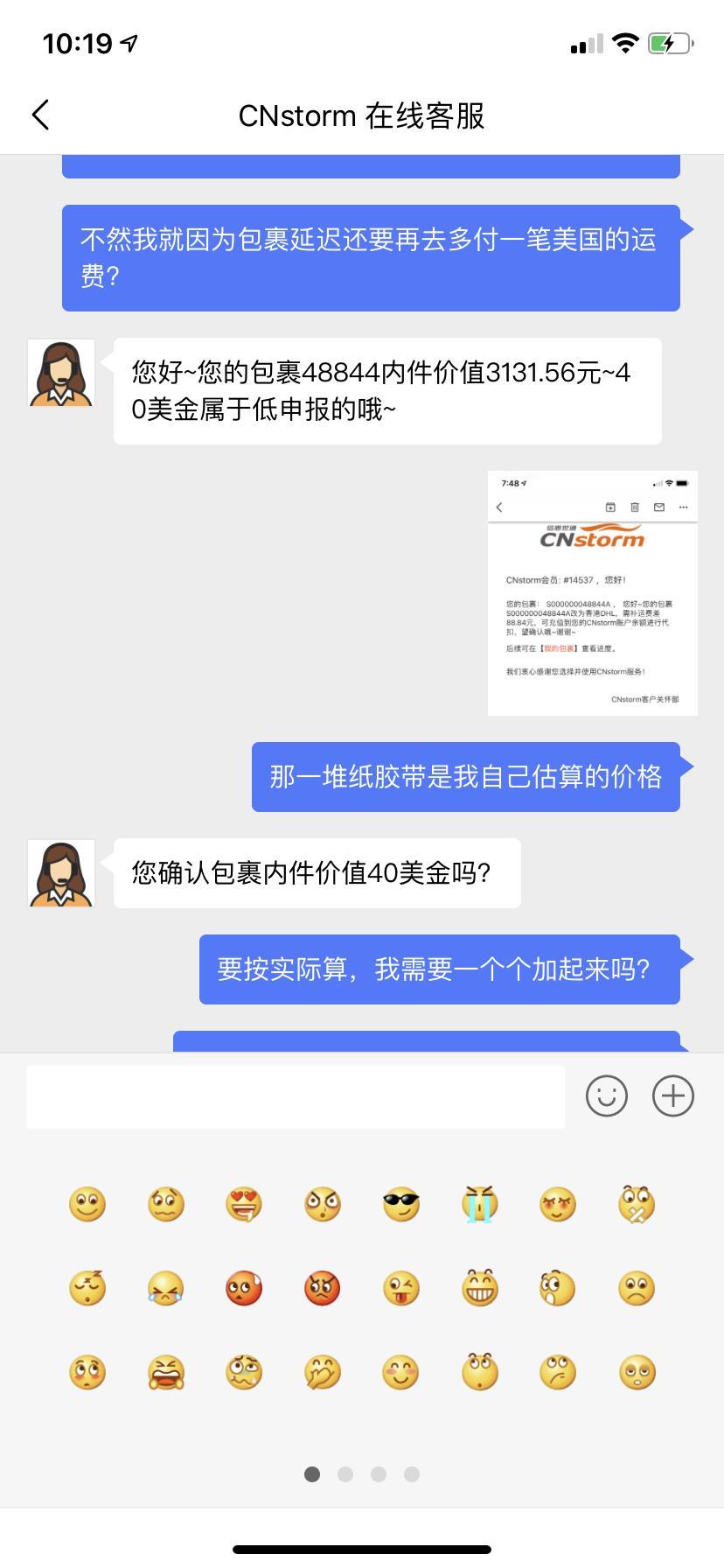Focus the message input box
The image size is (724, 1568).
coord(296,1096)
